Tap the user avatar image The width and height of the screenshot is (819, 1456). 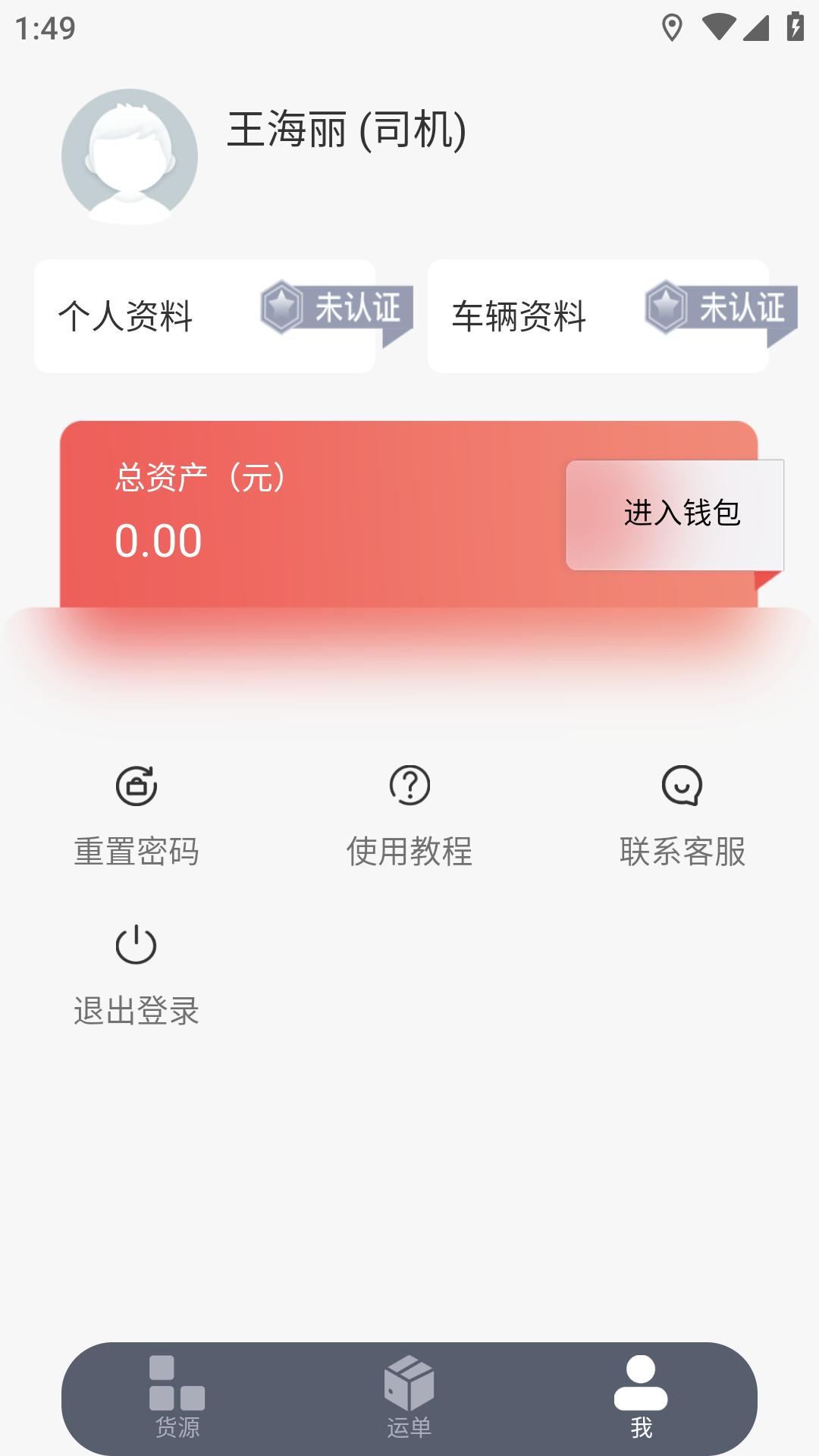tap(130, 155)
